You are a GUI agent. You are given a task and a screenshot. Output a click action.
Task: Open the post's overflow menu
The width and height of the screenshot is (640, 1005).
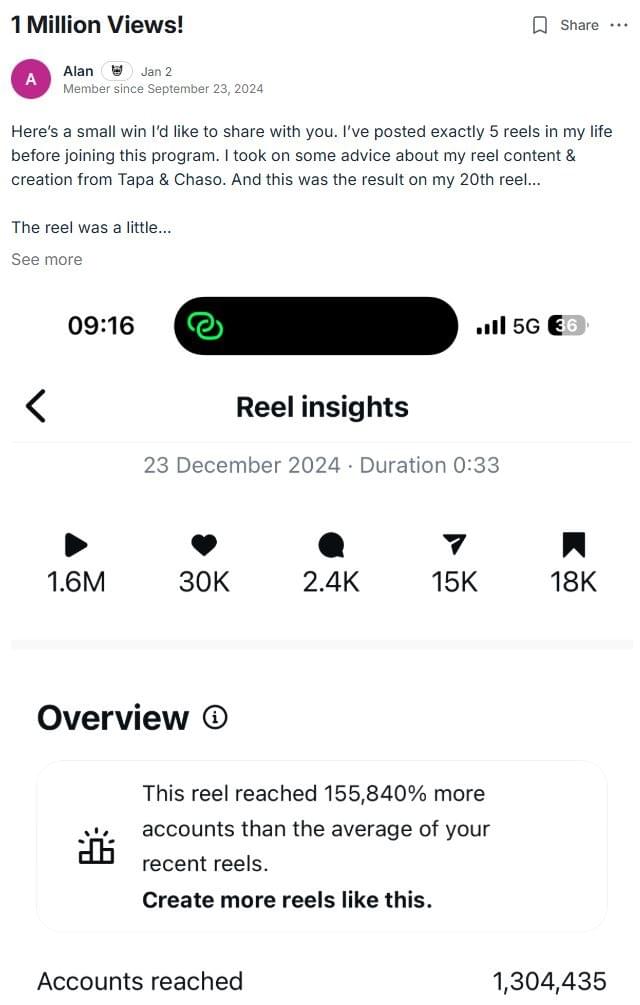(619, 25)
